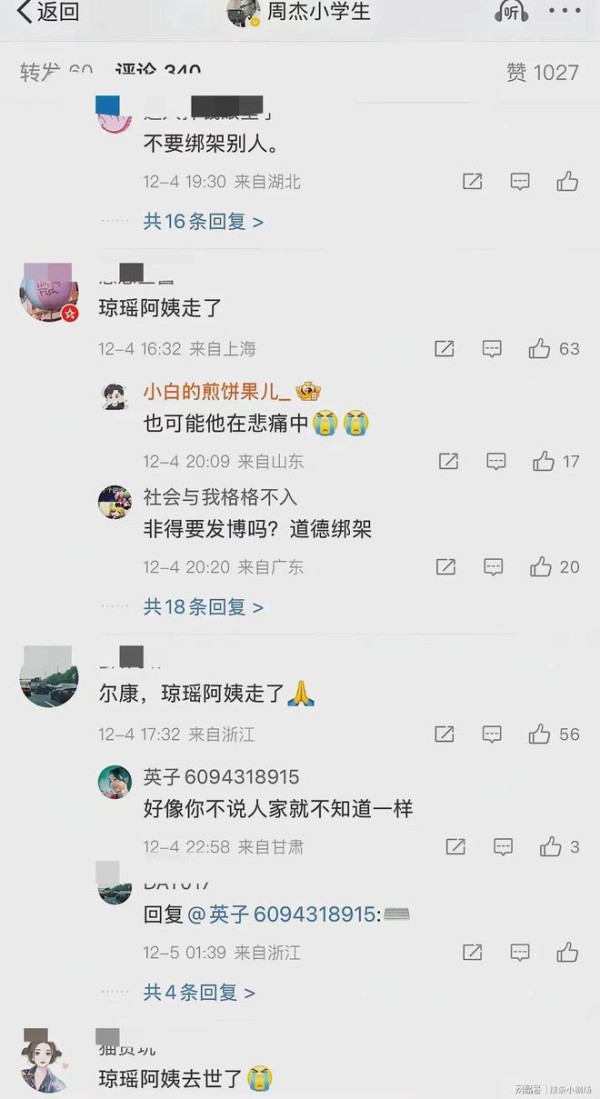Like the comment 琼瑶阿姨走了 with 63 likes
Viewport: 600px width, 1099px height.
(540, 349)
